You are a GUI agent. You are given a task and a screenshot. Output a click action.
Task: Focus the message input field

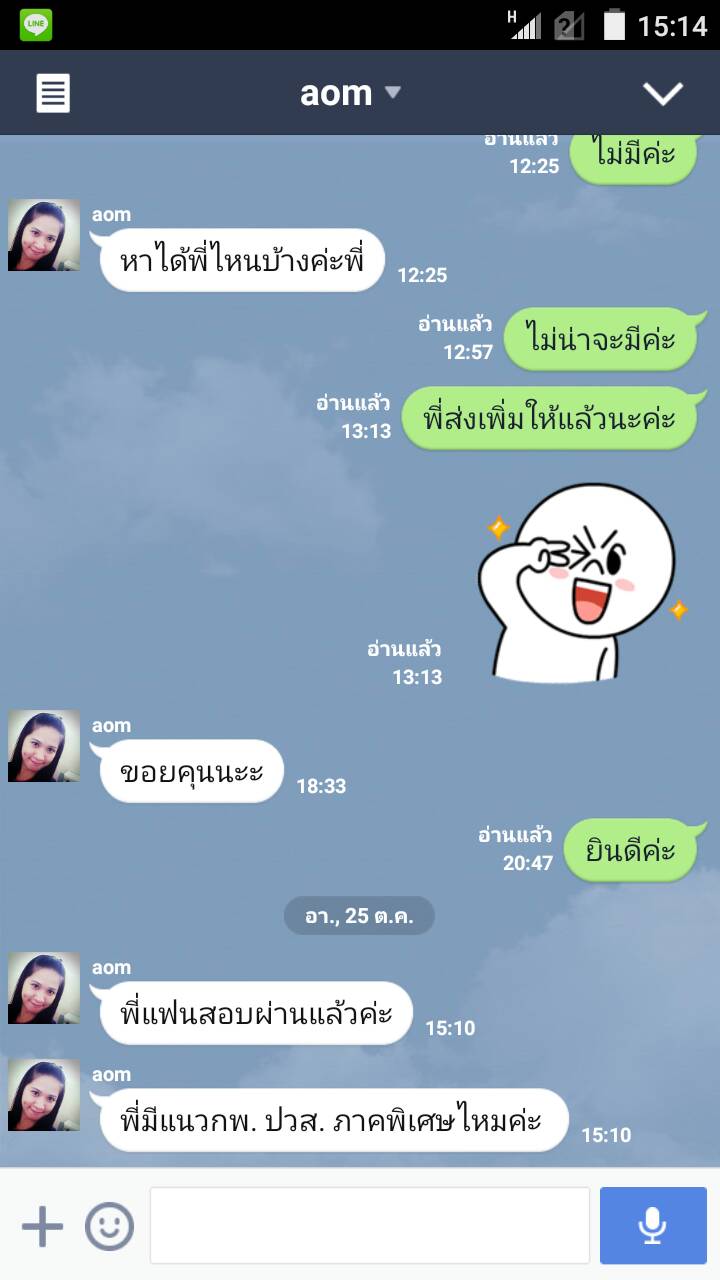[369, 1226]
